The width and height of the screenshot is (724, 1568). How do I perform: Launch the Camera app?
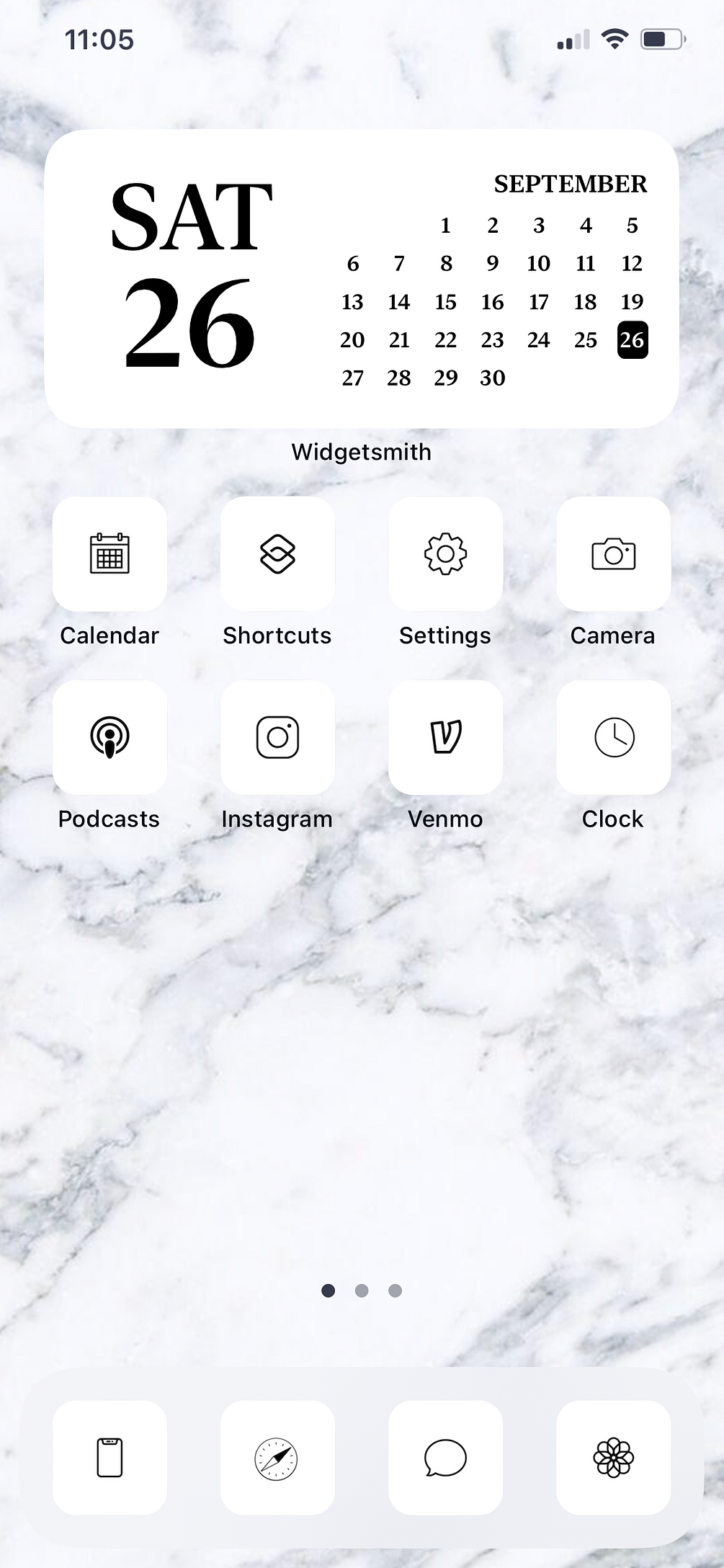613,554
